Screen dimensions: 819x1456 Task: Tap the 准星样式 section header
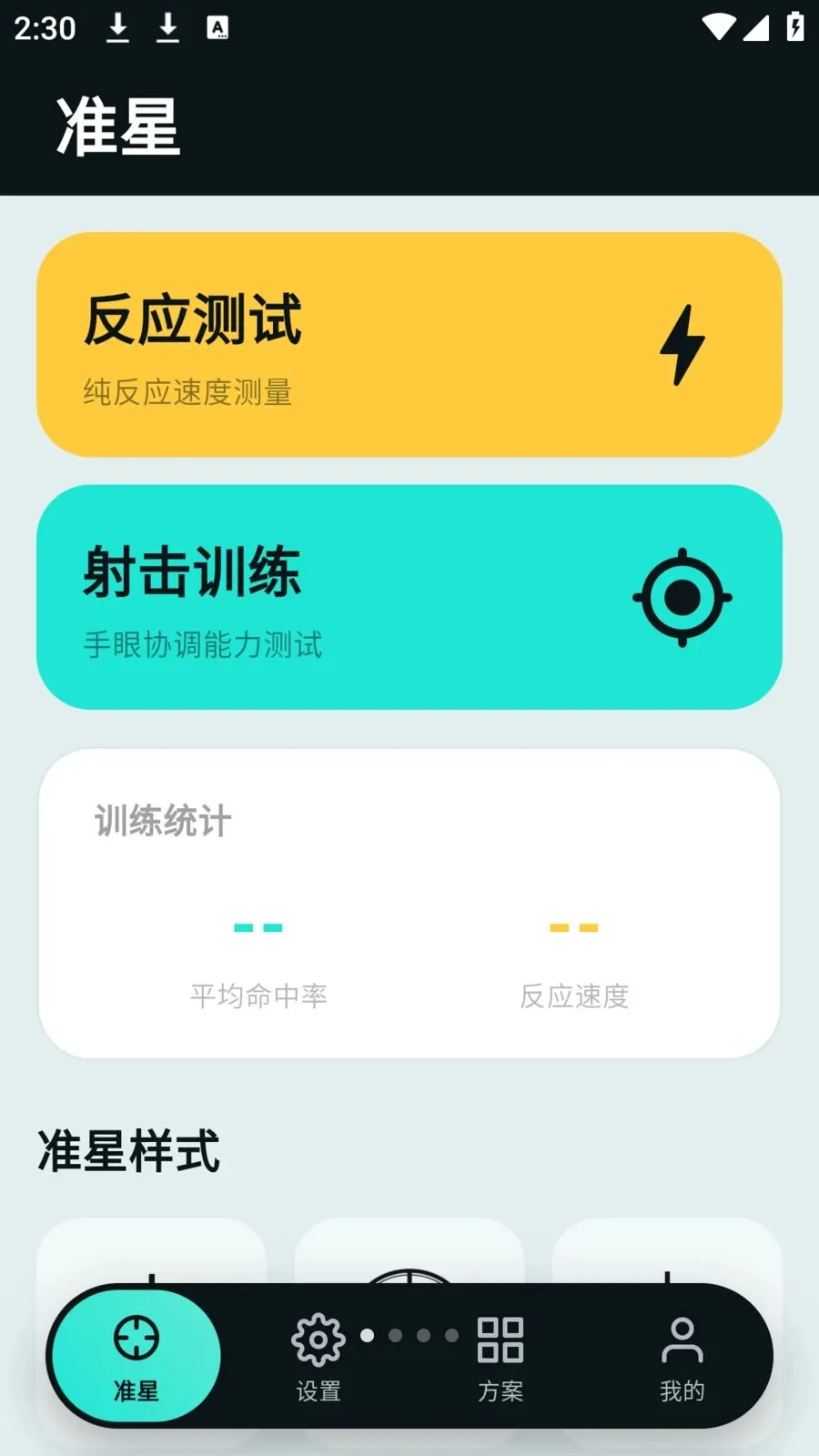(x=127, y=1150)
